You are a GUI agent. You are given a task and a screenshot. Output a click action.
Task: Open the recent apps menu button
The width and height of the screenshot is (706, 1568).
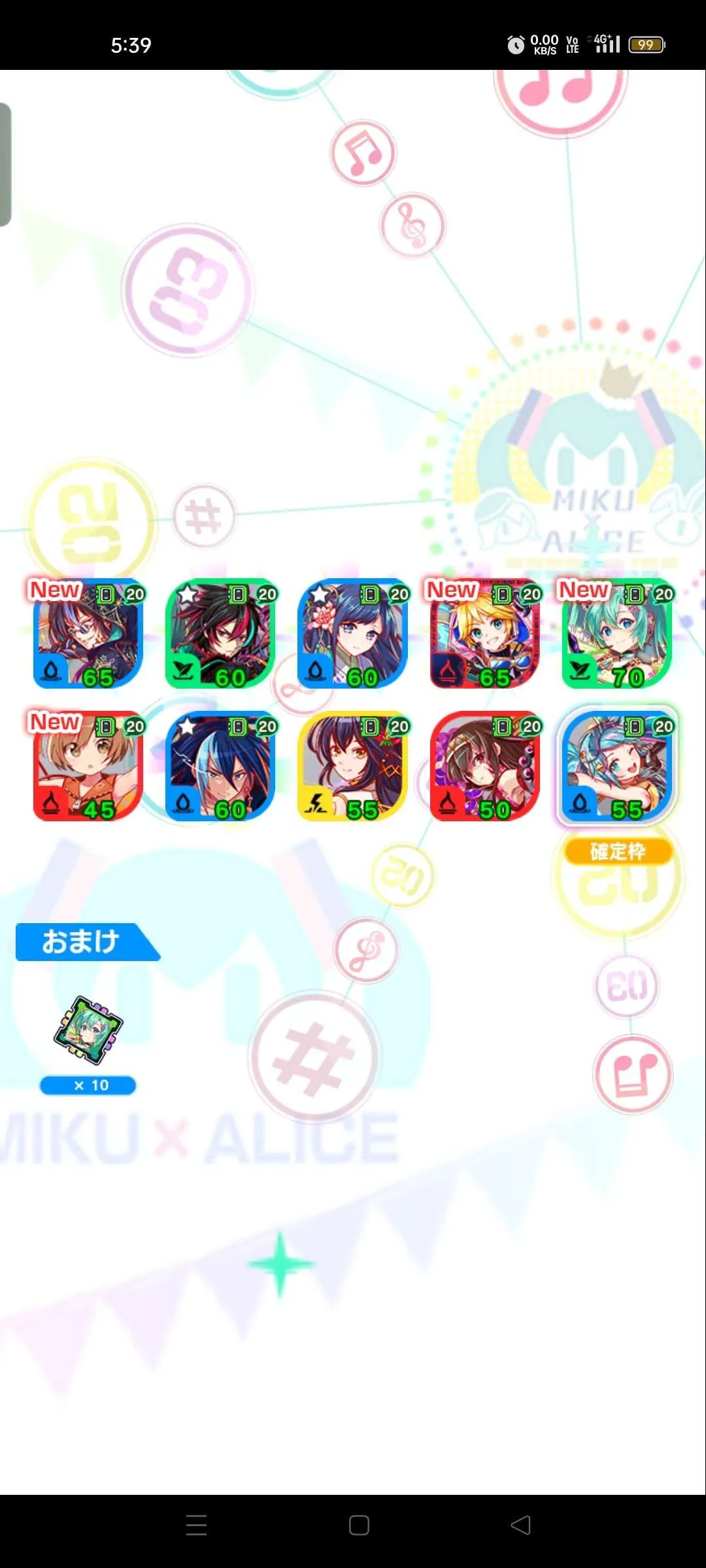pos(196,1526)
